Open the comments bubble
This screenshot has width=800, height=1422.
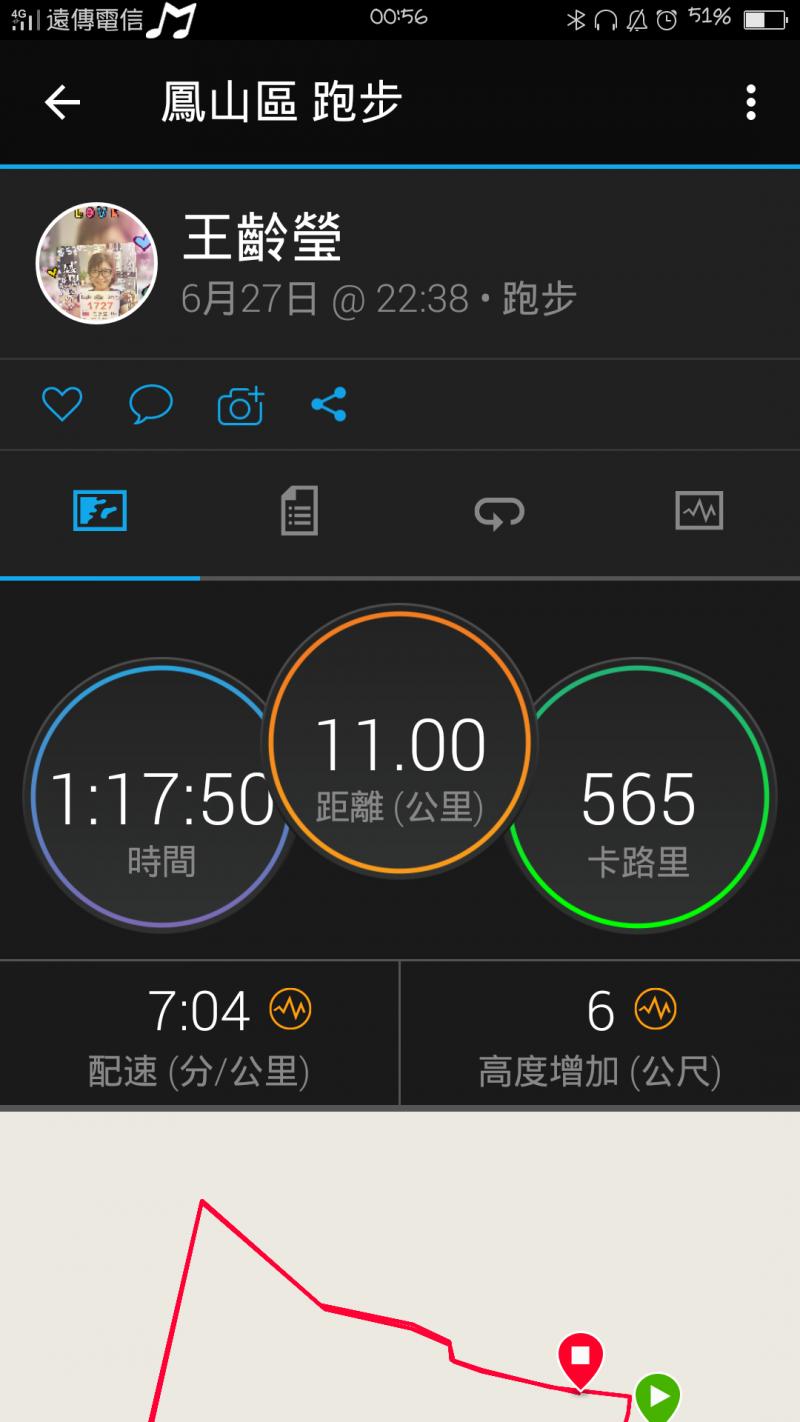151,405
